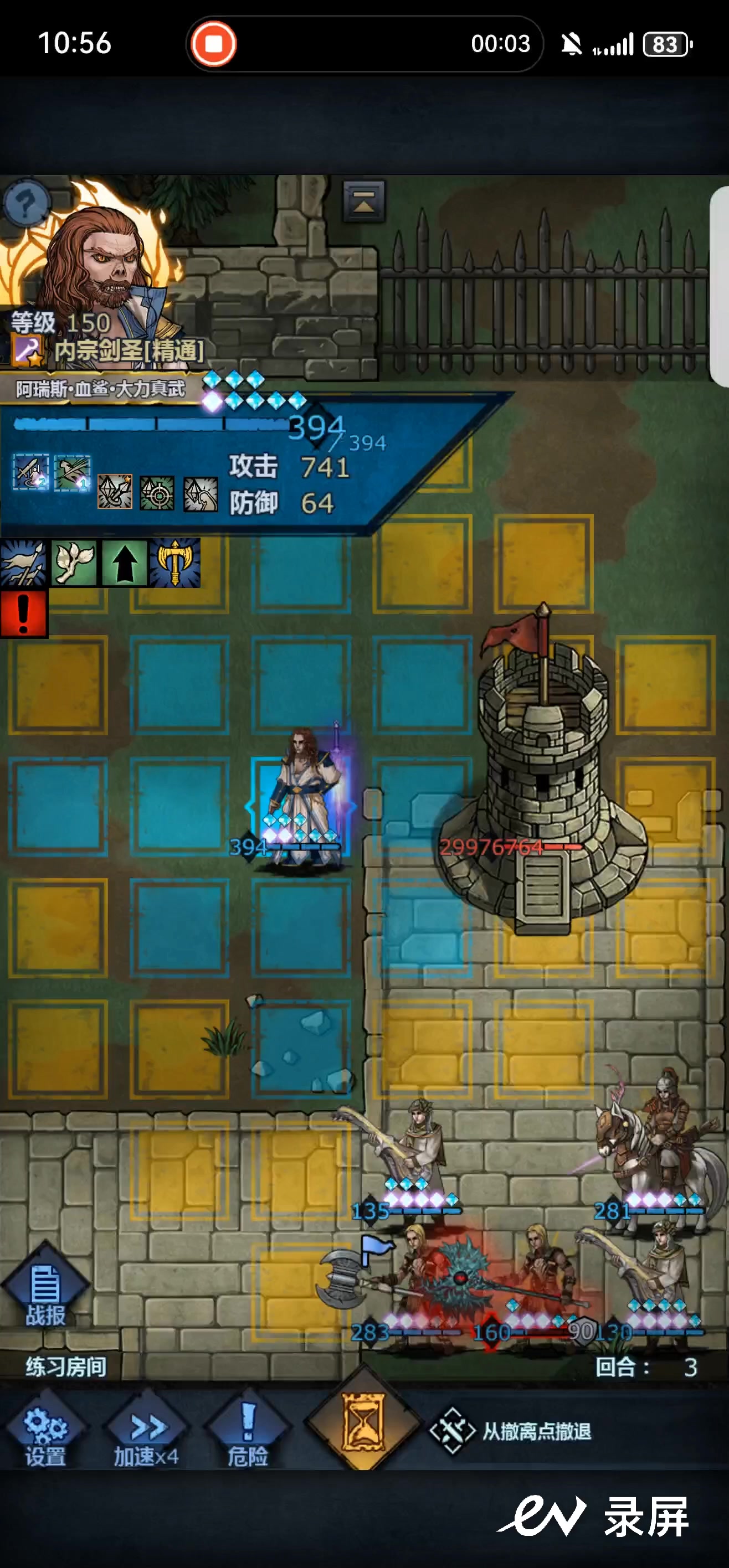Tap 从撤离点撤退 to retreat

coord(512,1431)
